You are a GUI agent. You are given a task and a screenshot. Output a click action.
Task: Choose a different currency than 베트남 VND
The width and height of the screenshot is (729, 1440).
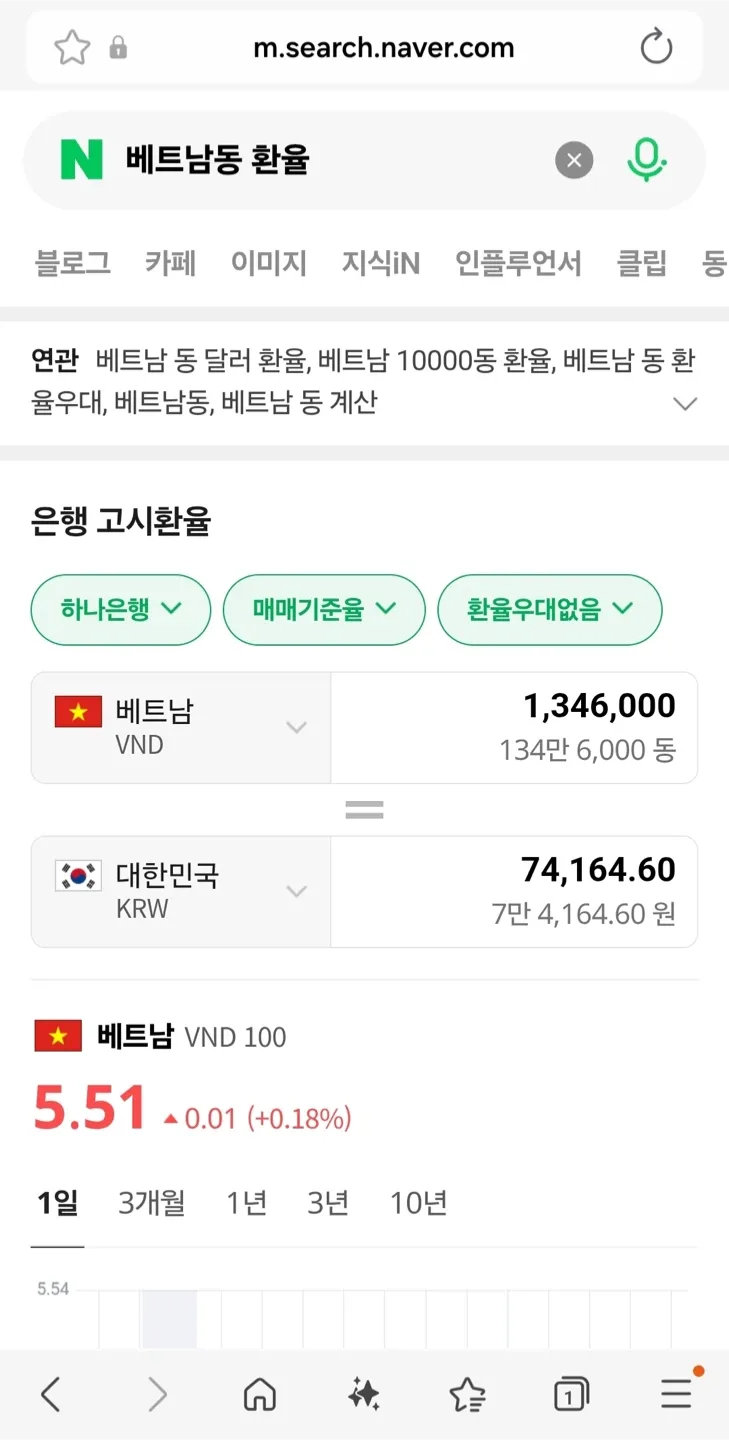(181, 727)
